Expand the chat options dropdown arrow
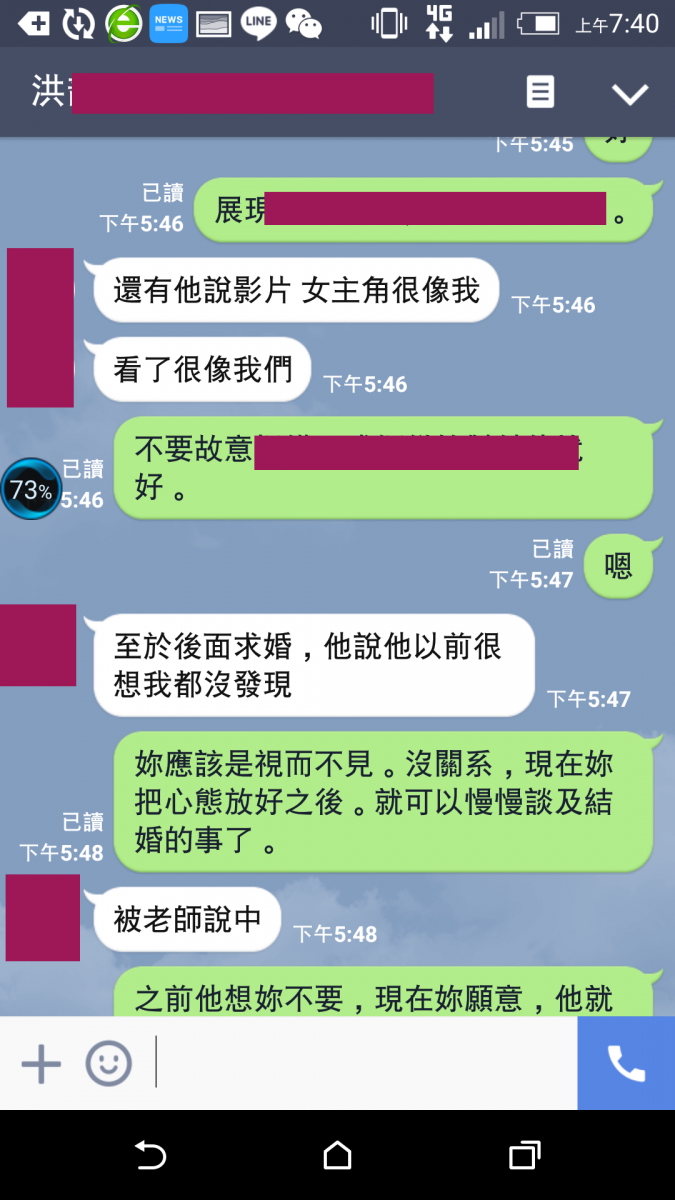675x1200 pixels. (630, 94)
